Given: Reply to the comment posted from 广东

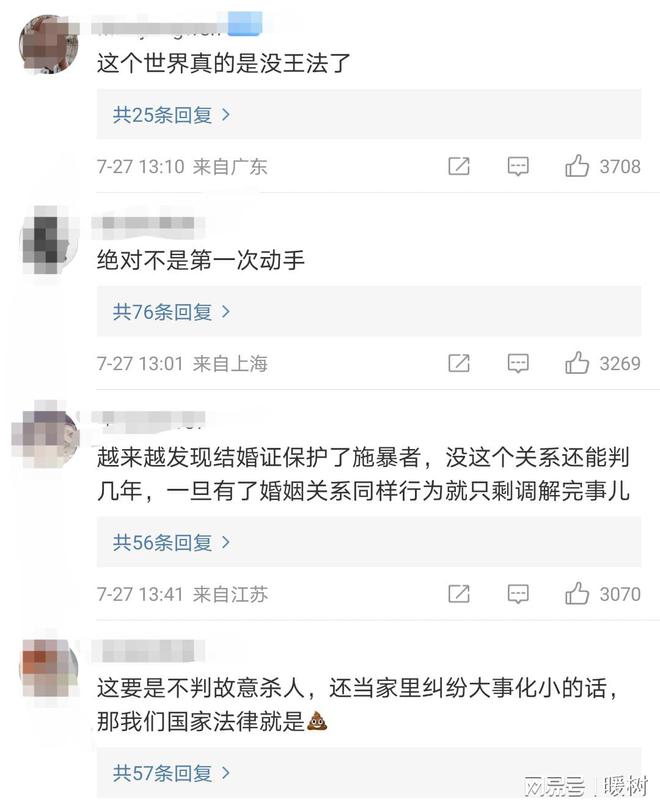Looking at the screenshot, I should pyautogui.click(x=517, y=166).
